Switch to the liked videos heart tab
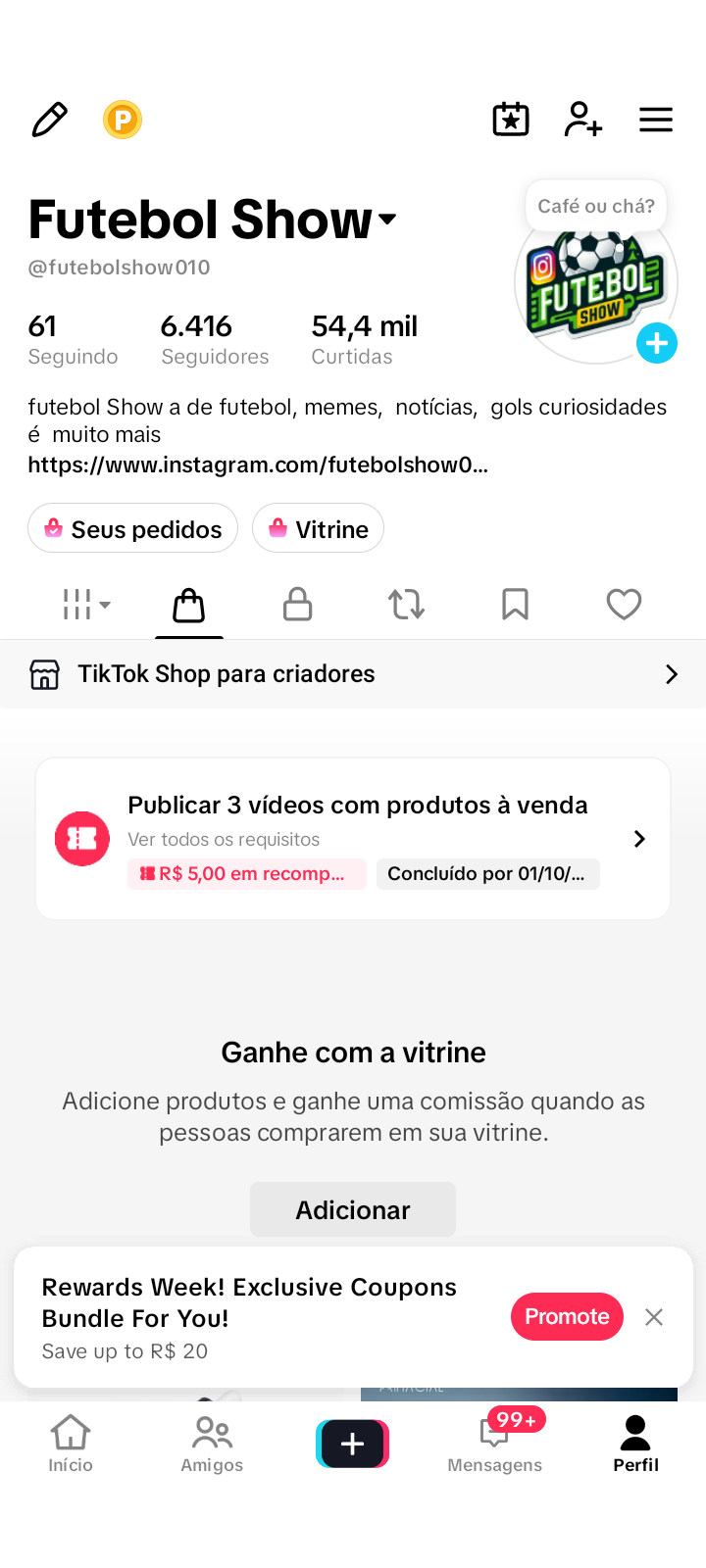This screenshot has height=1568, width=706. pyautogui.click(x=624, y=605)
